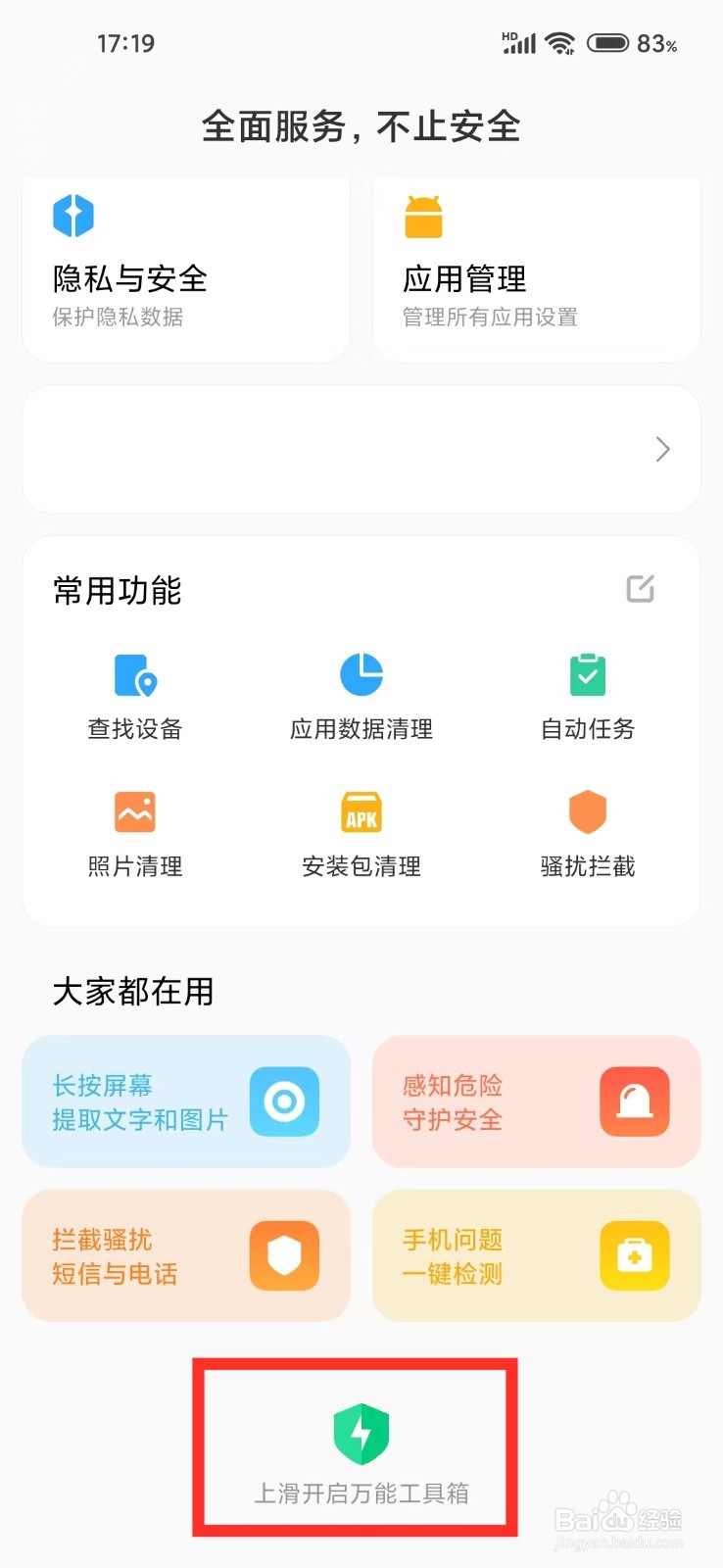Tap the edit icon beside 常用功能
723x1568 pixels.
pos(642,589)
